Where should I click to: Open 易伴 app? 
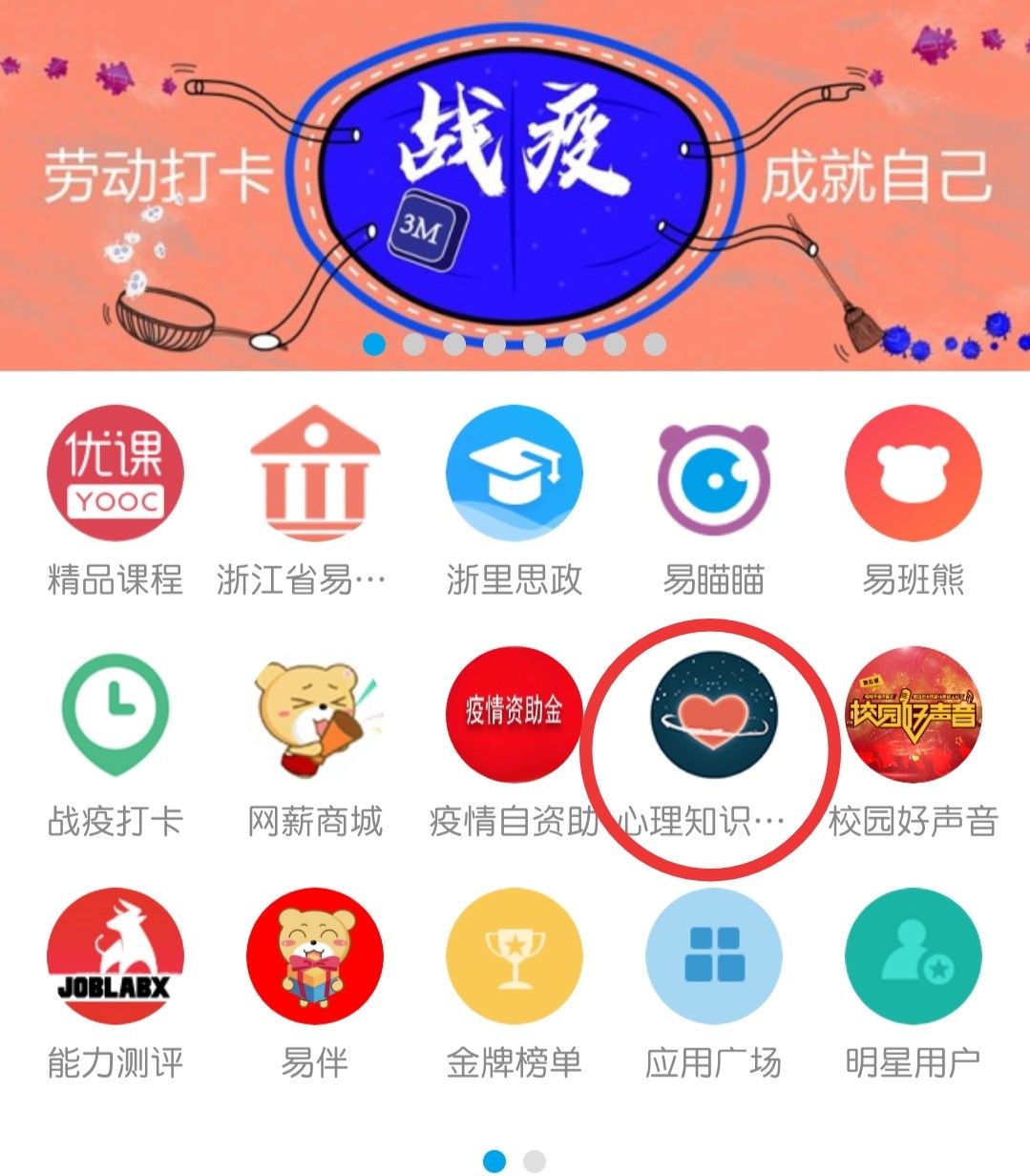coord(315,956)
